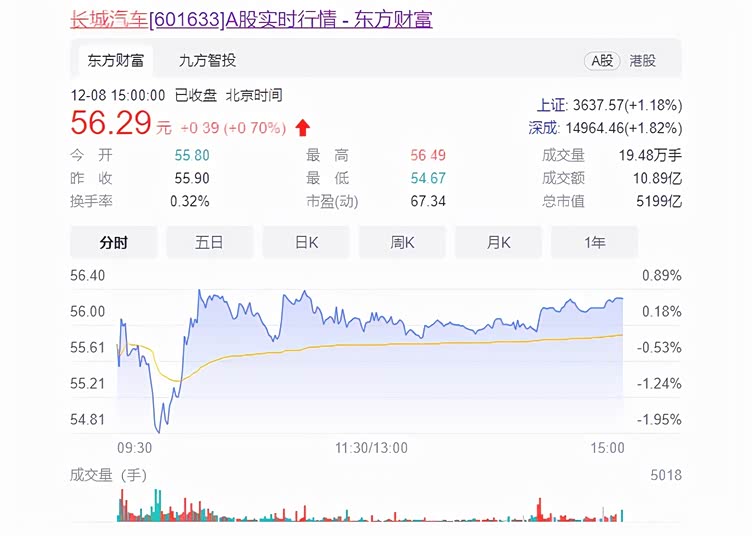This screenshot has width=752, height=536.
Task: Choose the A股 market option
Action: click(x=602, y=61)
